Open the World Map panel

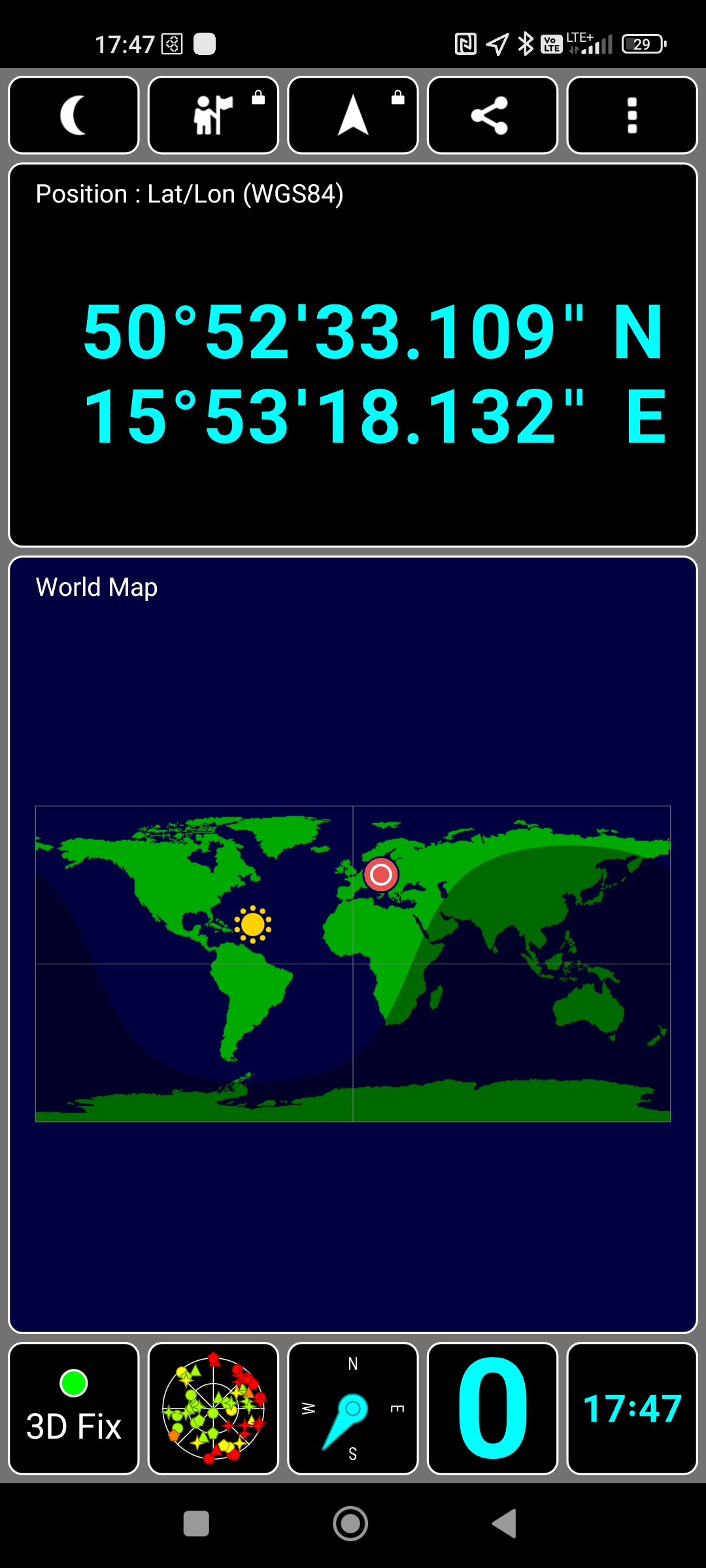pos(353,944)
